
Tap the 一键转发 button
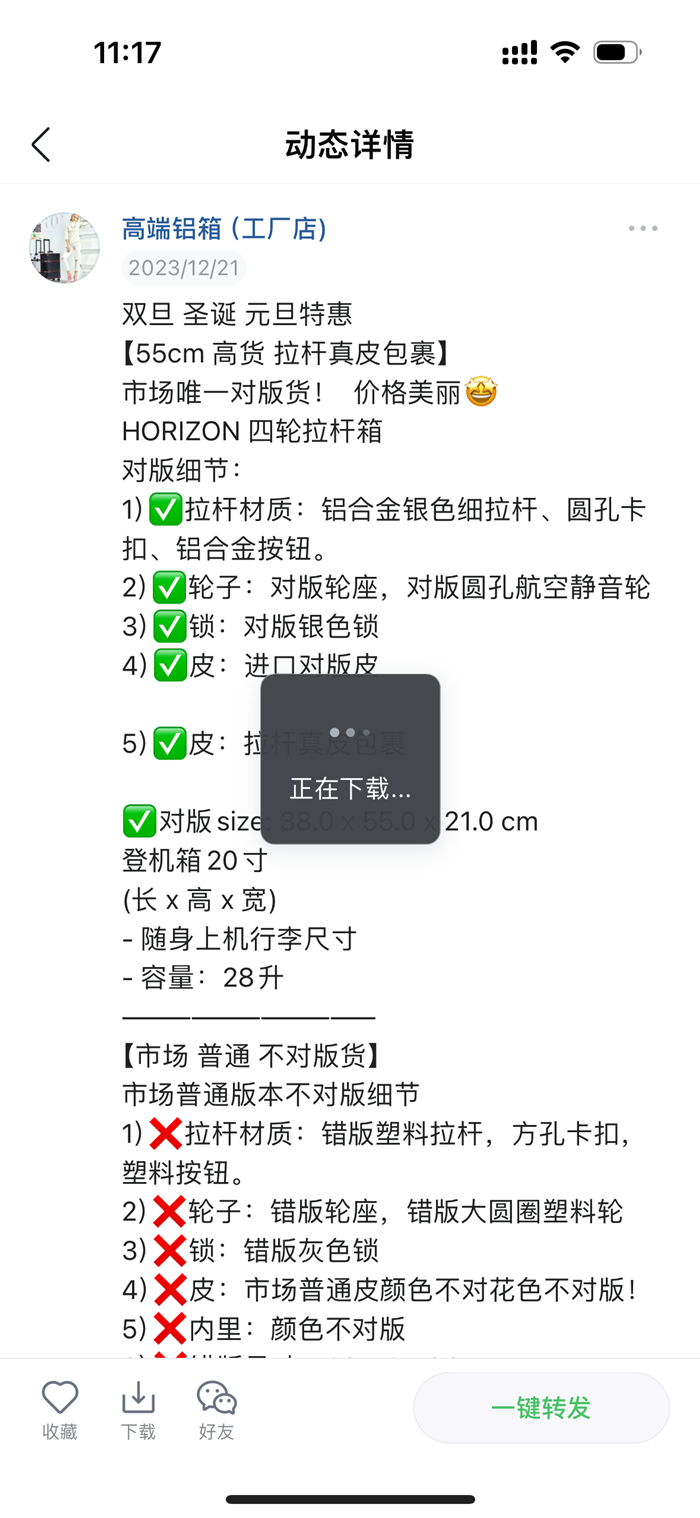tap(541, 1408)
